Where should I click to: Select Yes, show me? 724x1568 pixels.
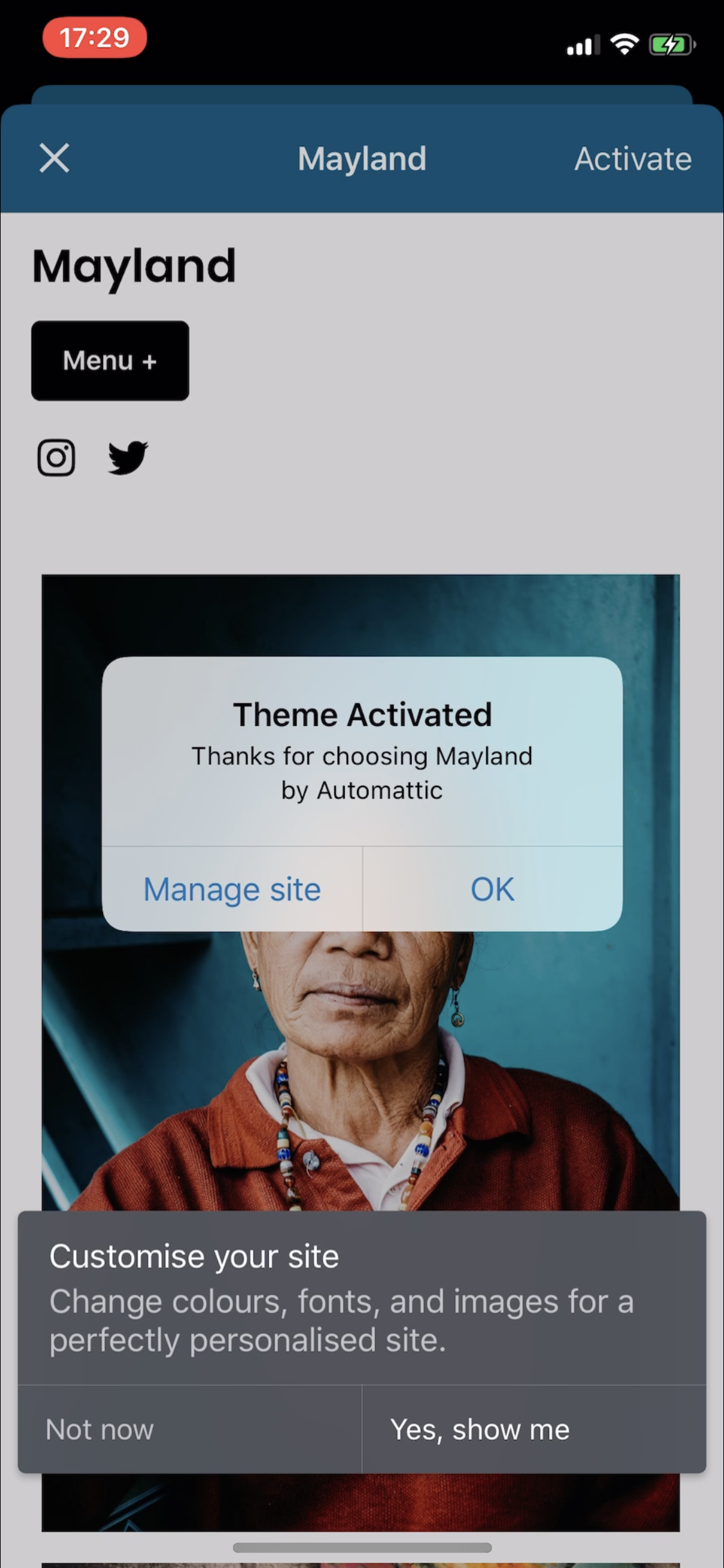pos(480,1430)
